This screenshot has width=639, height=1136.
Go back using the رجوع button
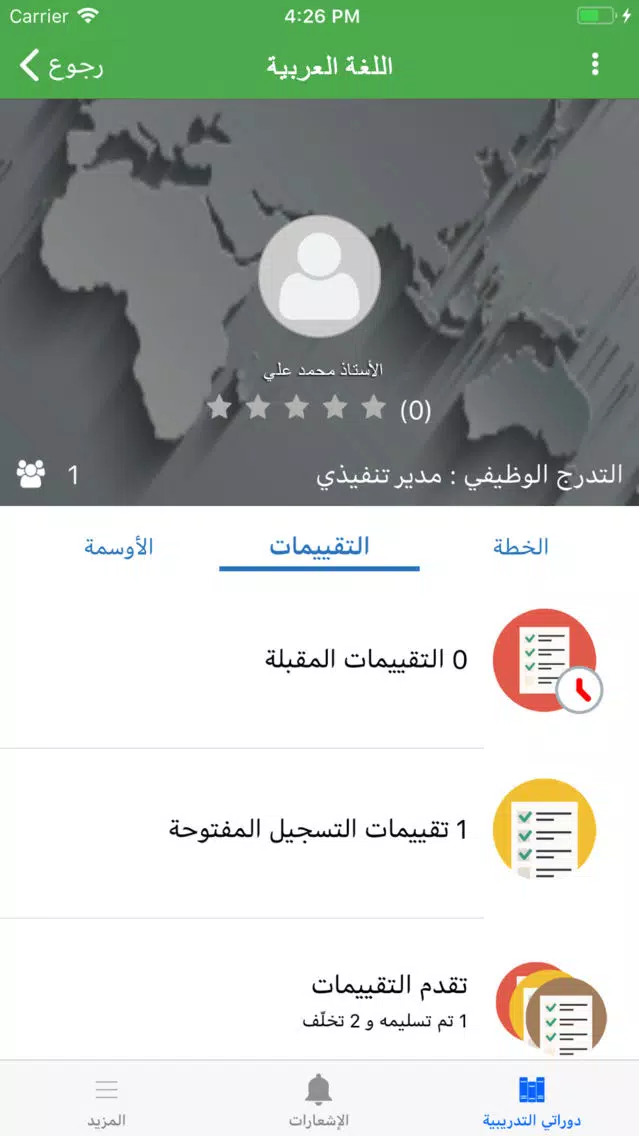click(60, 66)
